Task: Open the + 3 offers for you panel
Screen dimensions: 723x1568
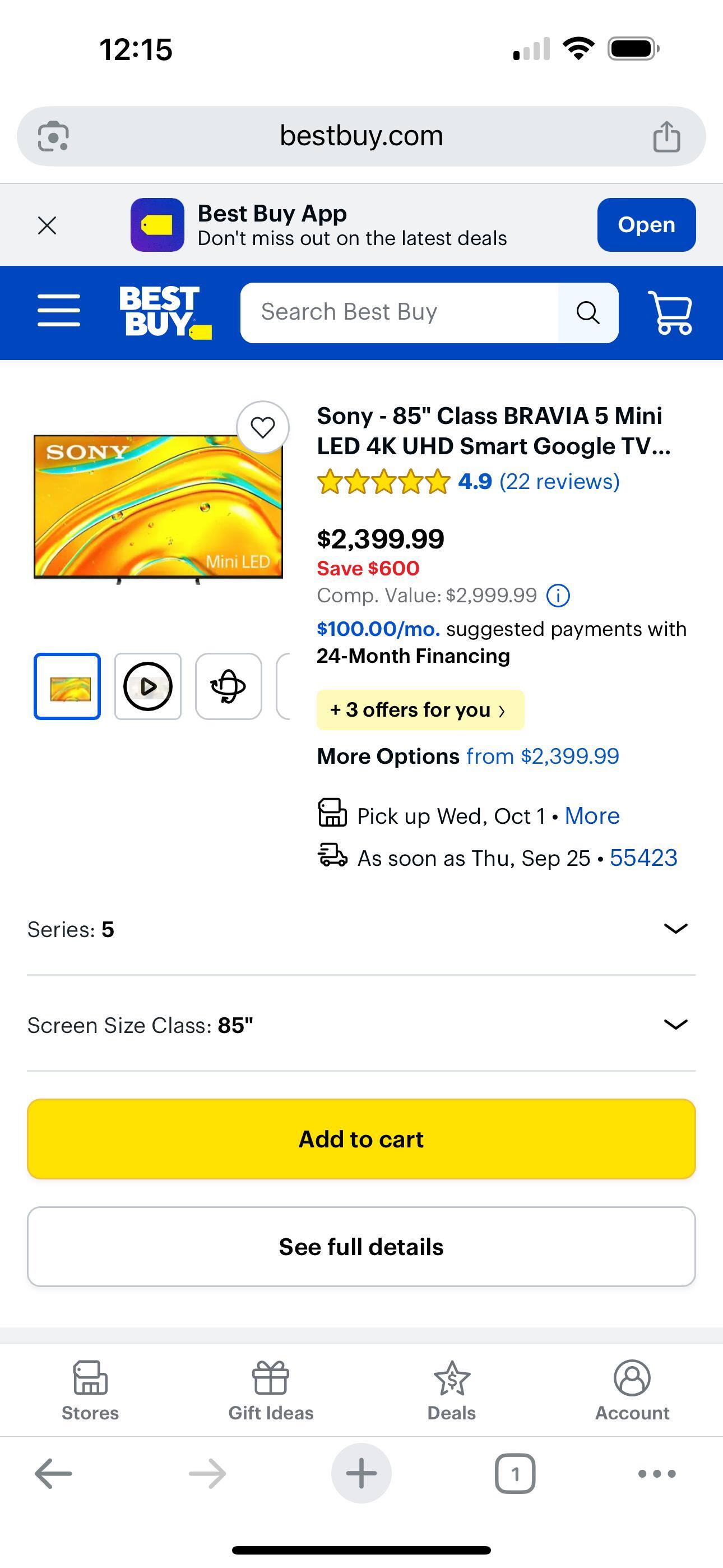Action: coord(420,709)
